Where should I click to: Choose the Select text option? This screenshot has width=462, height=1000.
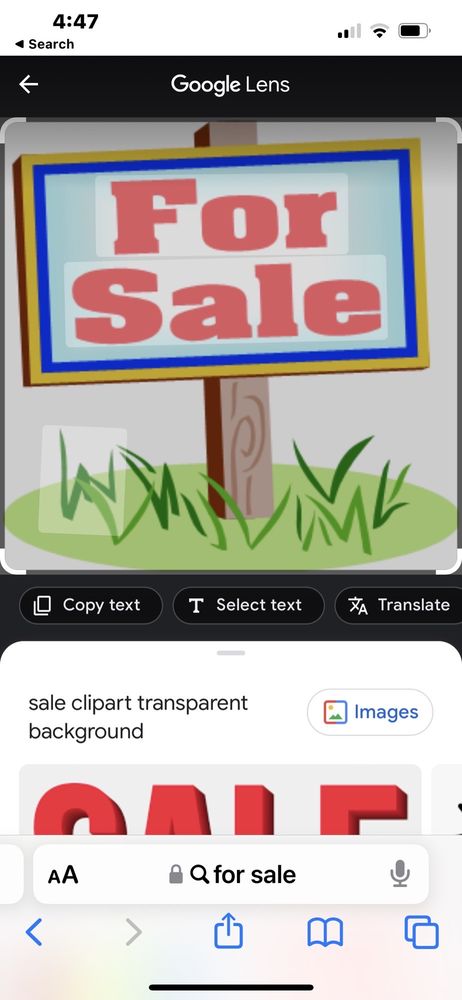click(x=248, y=605)
